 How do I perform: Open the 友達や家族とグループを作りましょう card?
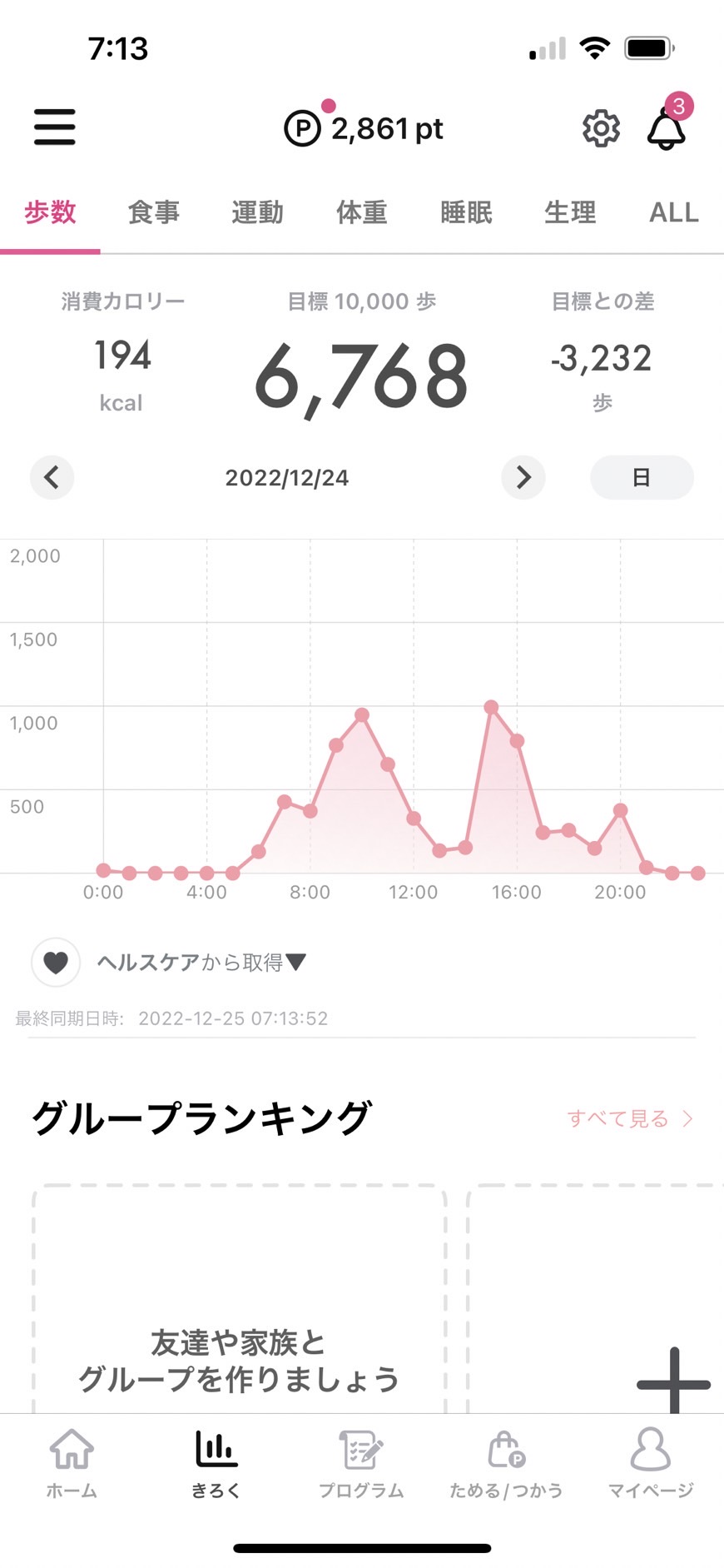pyautogui.click(x=239, y=1299)
